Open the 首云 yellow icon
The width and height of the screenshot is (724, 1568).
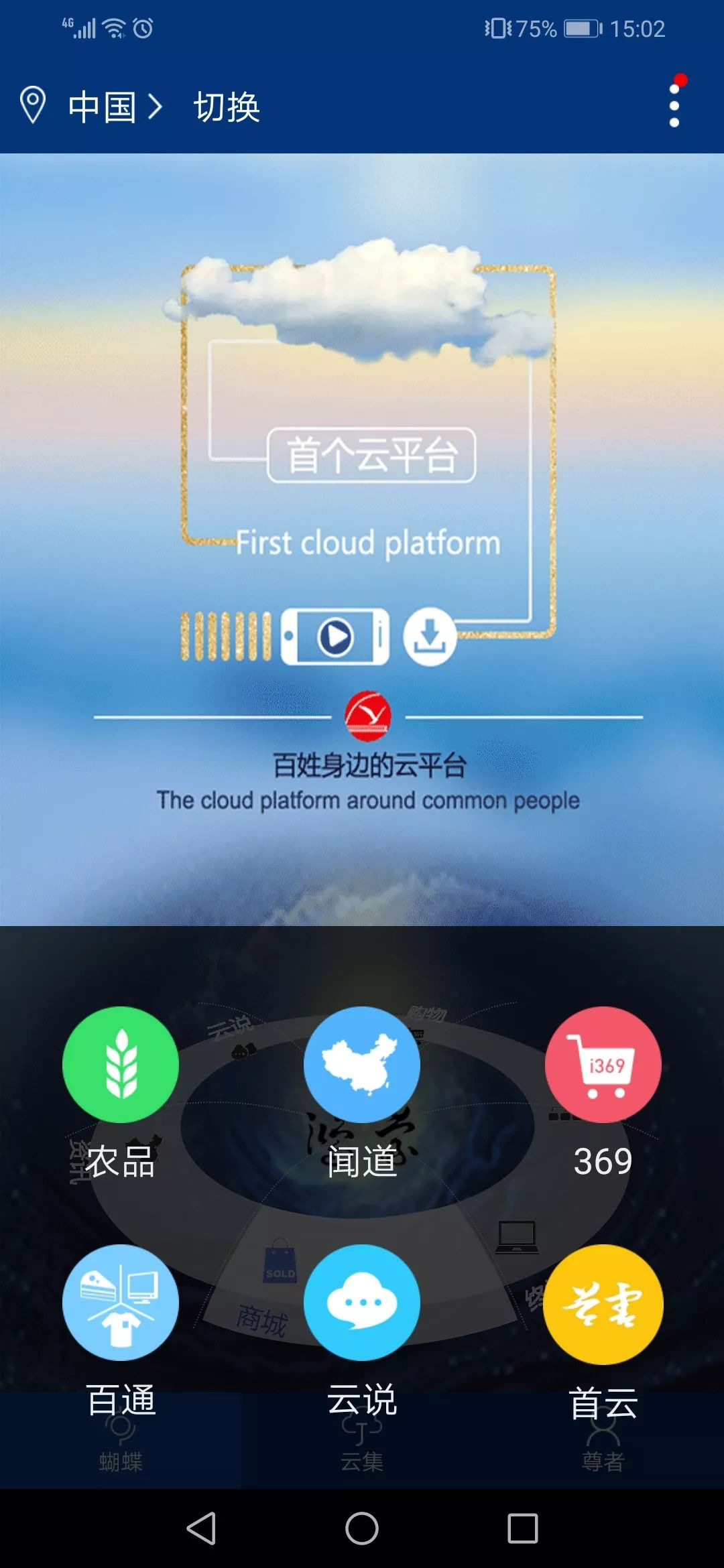coord(603,1305)
